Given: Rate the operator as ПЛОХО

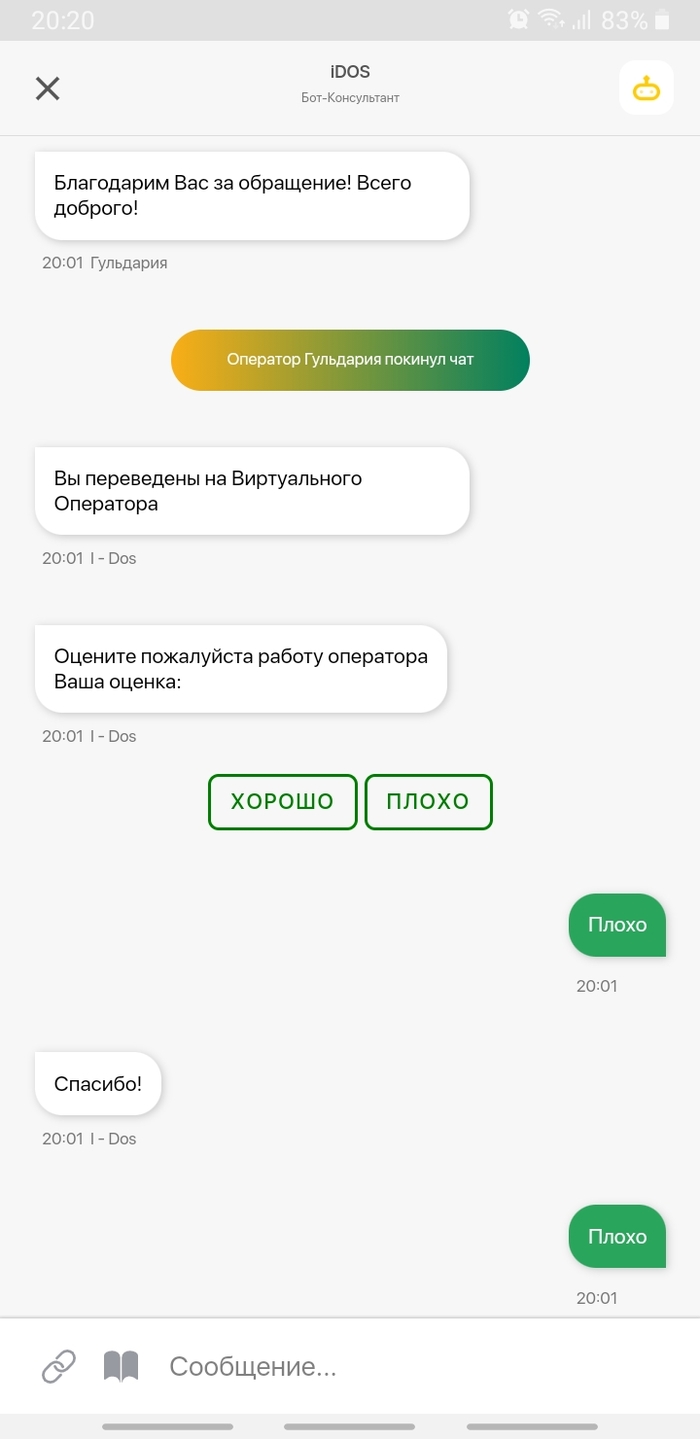Looking at the screenshot, I should pos(428,801).
